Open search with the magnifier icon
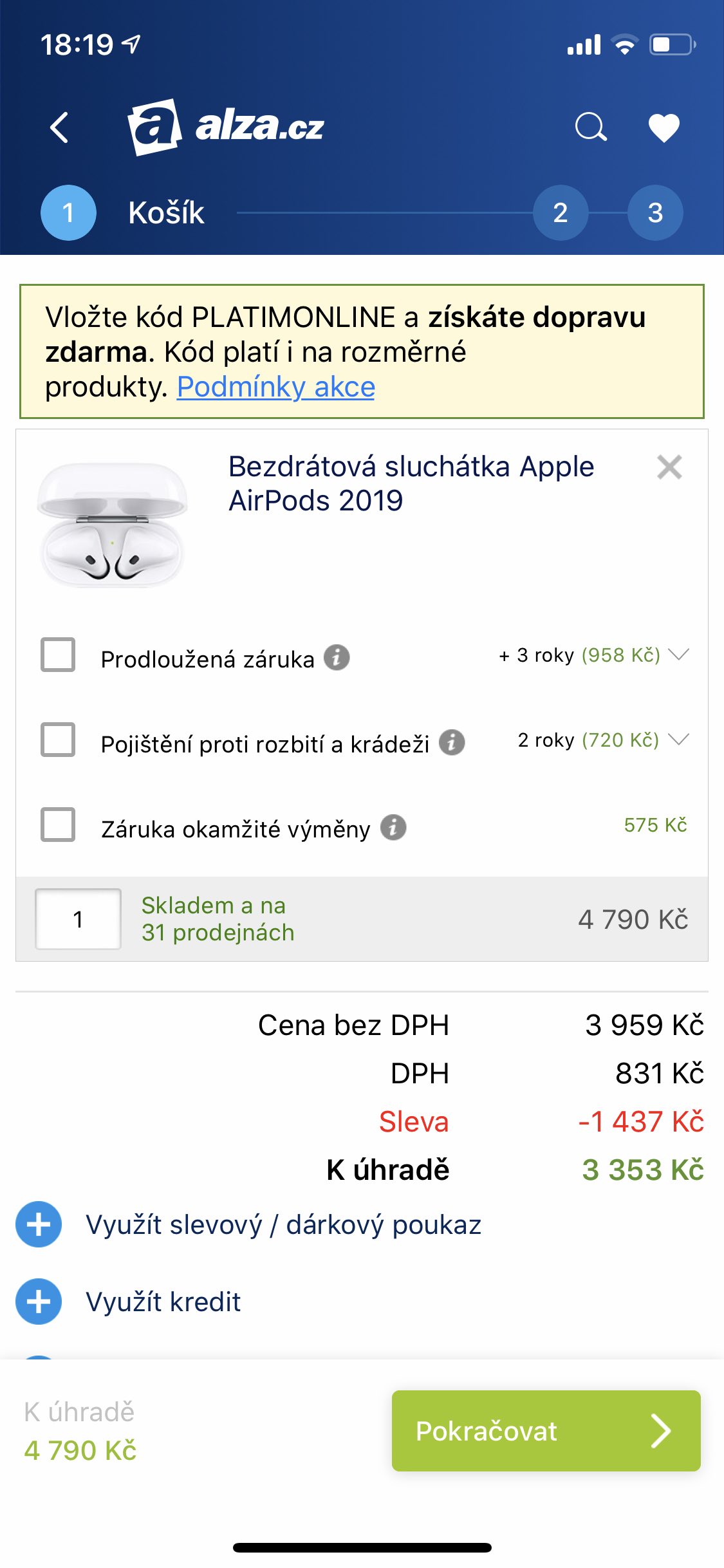This screenshot has height=1568, width=724. pos(590,127)
